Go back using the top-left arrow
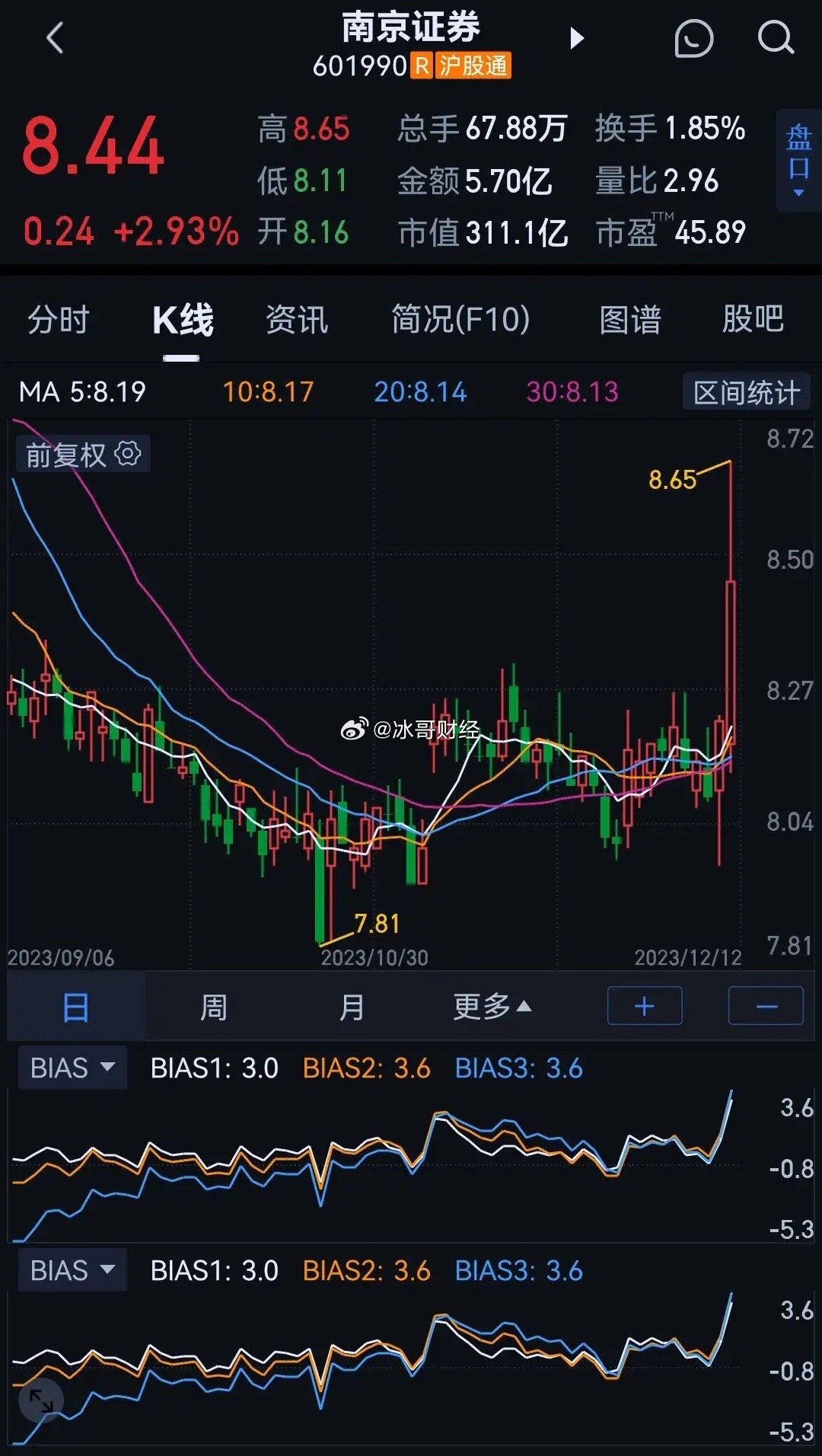Image resolution: width=822 pixels, height=1456 pixels. [55, 38]
